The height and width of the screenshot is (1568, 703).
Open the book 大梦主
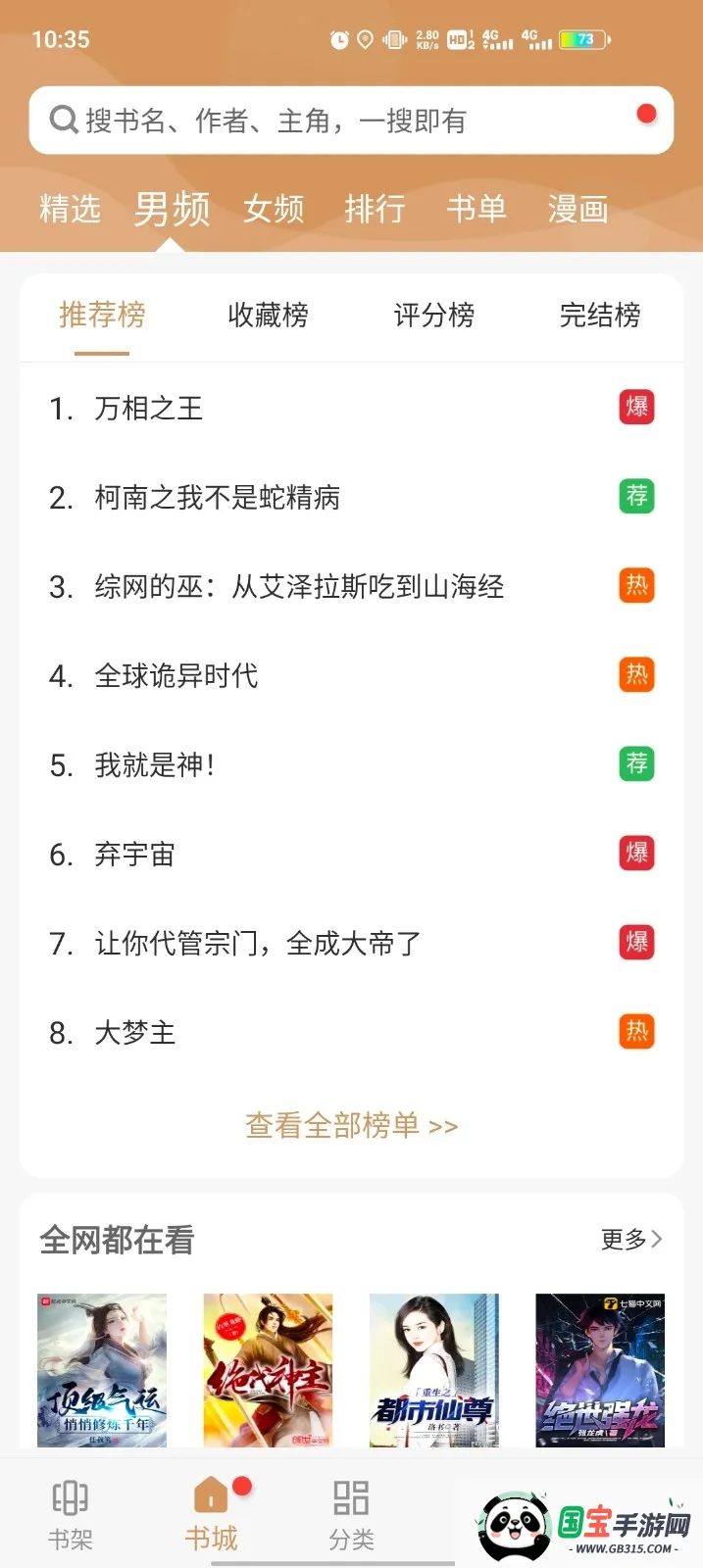[x=134, y=1032]
